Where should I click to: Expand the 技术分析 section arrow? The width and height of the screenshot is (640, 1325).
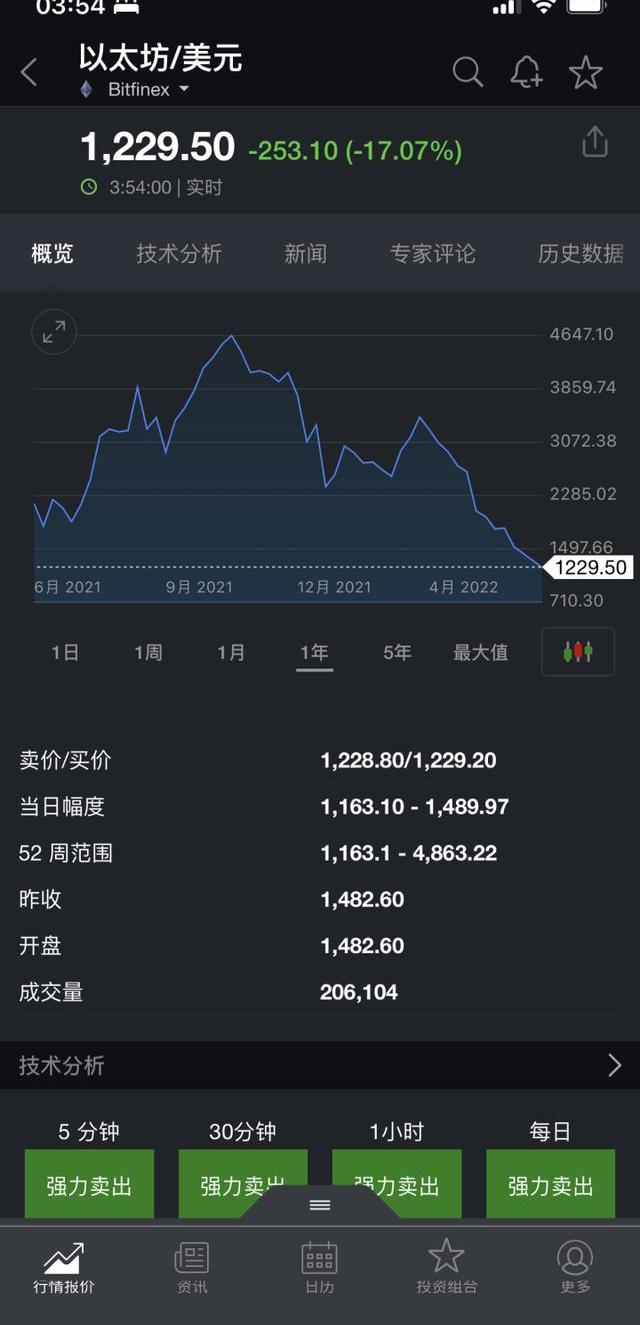[614, 1066]
